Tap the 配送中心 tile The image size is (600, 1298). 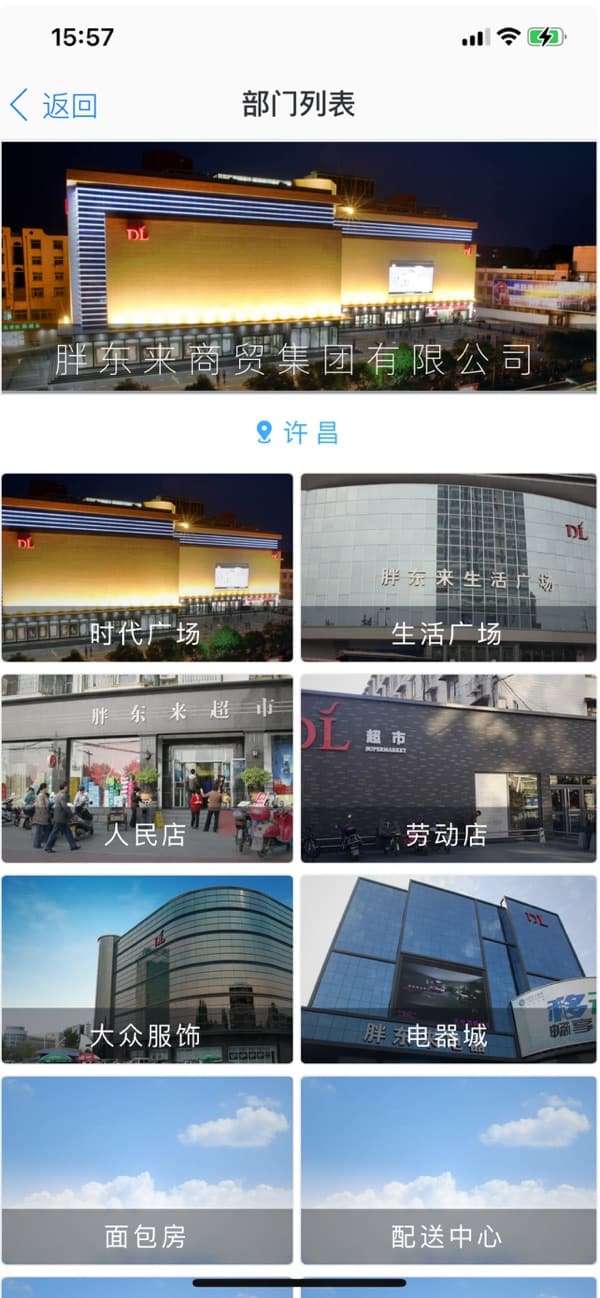point(448,1170)
